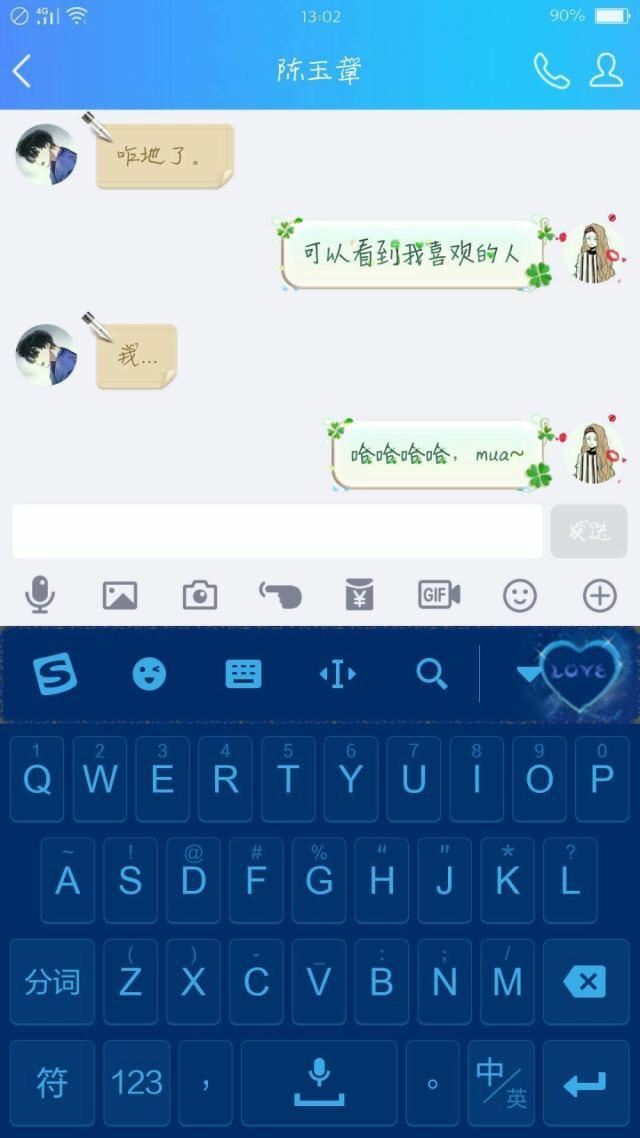Screen dimensions: 640x1138
Task: Switch input language with 中/英 key
Action: point(502,1083)
